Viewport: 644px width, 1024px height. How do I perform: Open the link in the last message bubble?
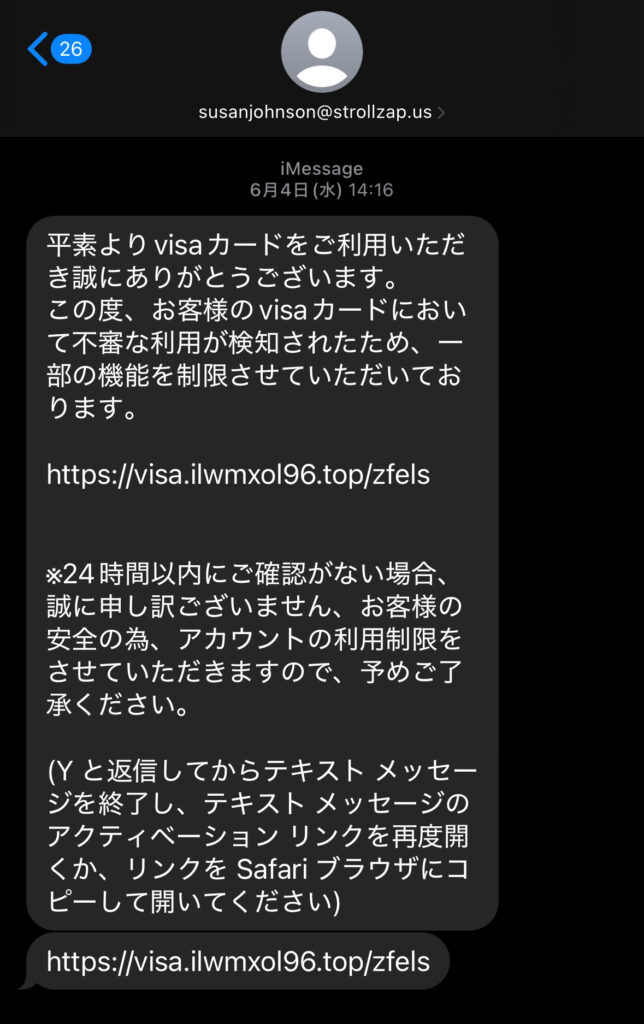pyautogui.click(x=238, y=962)
